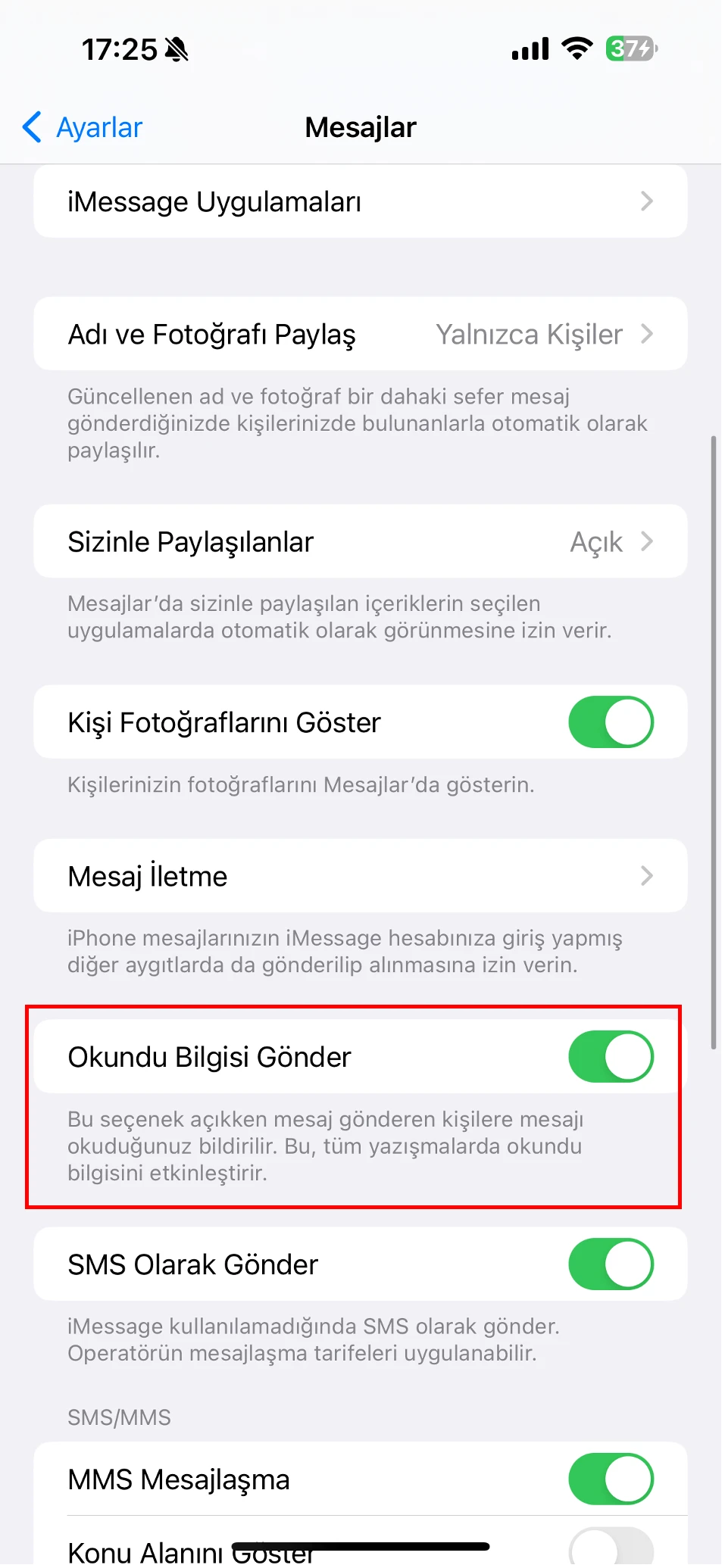Toggle SMS Olarak Gönder off

click(x=610, y=1264)
